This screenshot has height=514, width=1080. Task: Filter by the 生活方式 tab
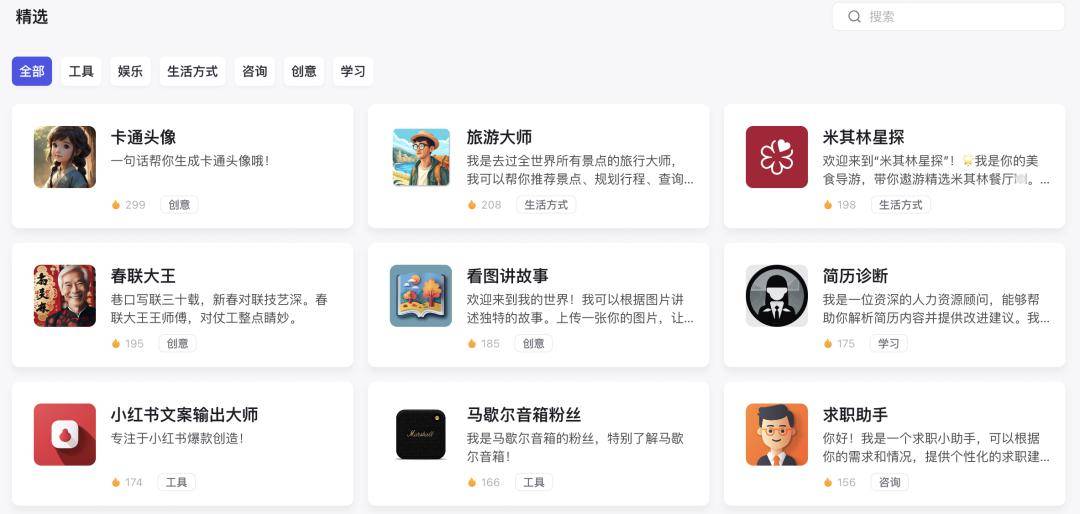tap(192, 71)
